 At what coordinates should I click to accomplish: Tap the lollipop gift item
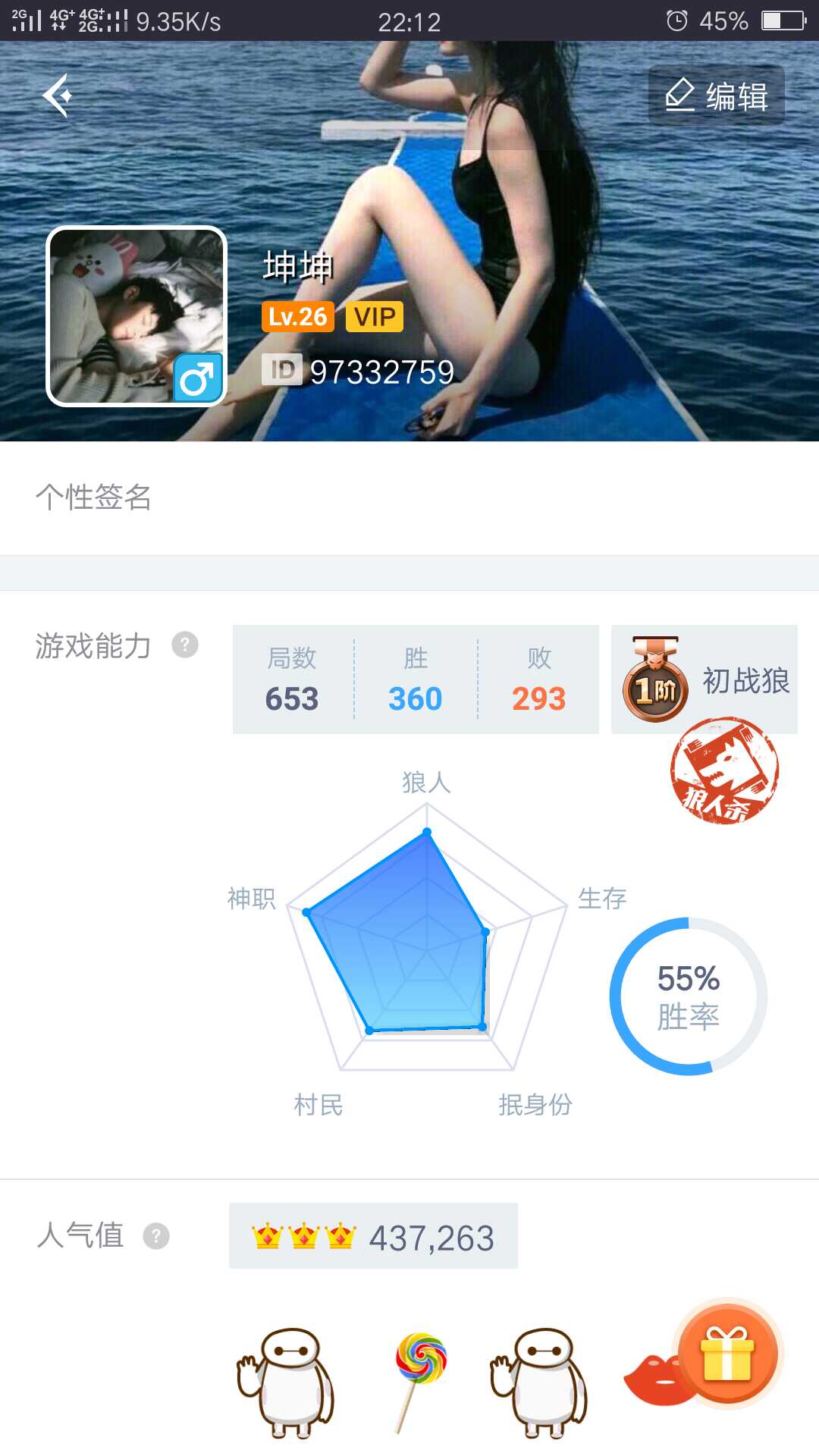point(419,1382)
